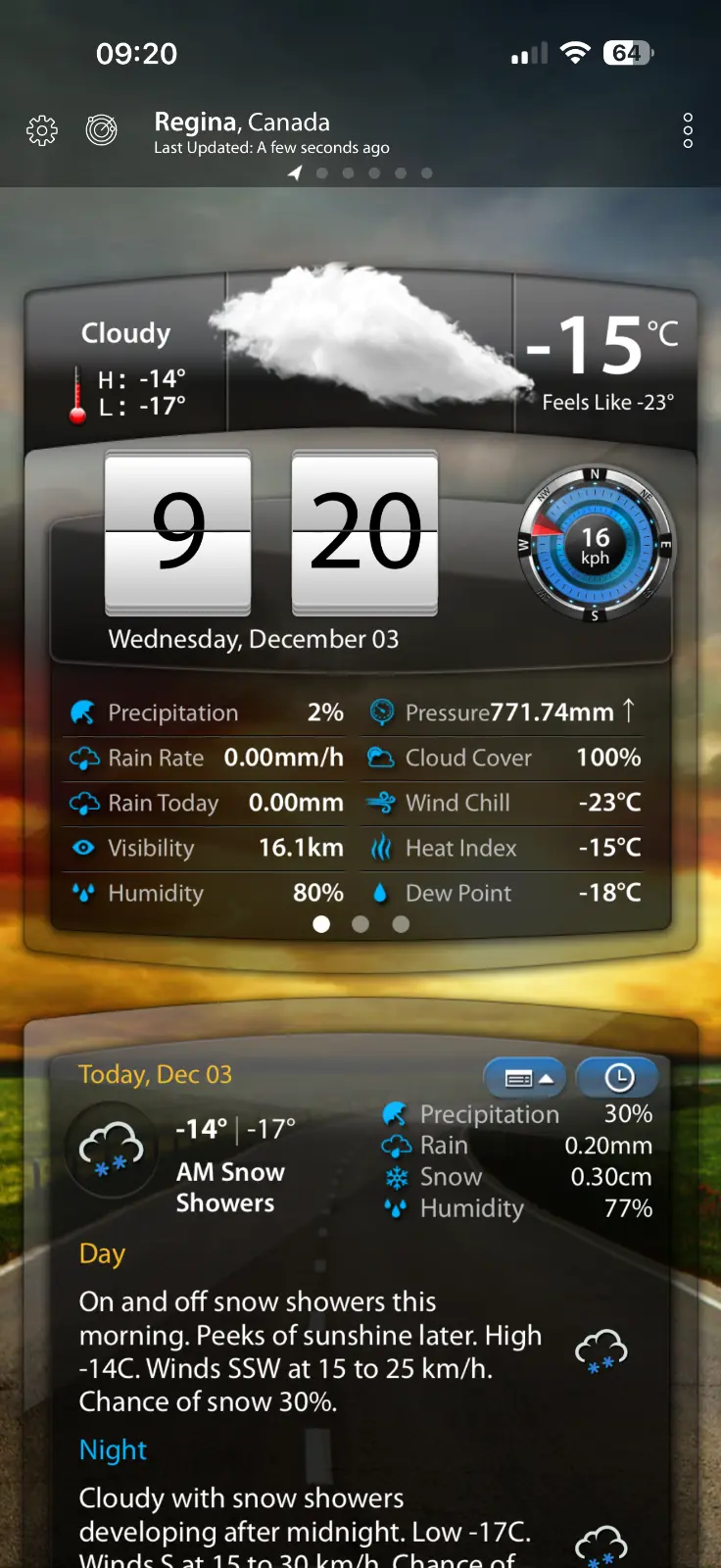
Task: Go to second details page dot
Action: (x=360, y=924)
